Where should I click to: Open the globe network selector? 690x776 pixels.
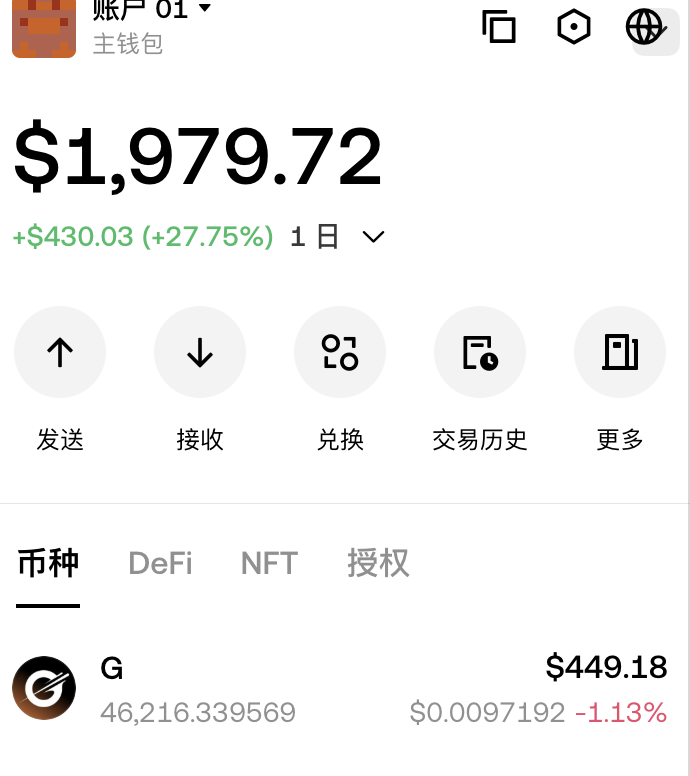pos(645,27)
